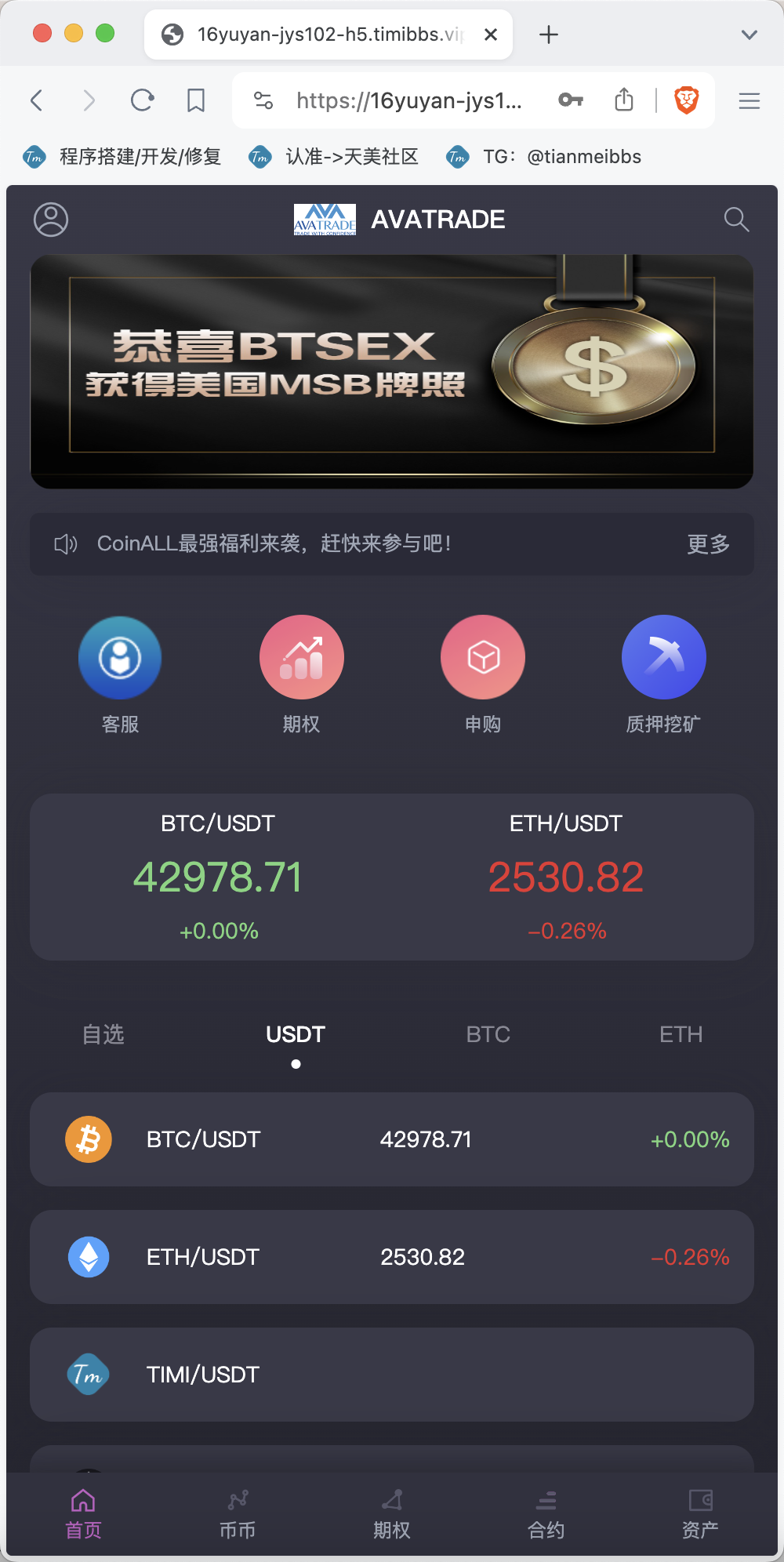Switch to the 币币 spot trading tab
This screenshot has height=1562, width=784.
pyautogui.click(x=238, y=1514)
